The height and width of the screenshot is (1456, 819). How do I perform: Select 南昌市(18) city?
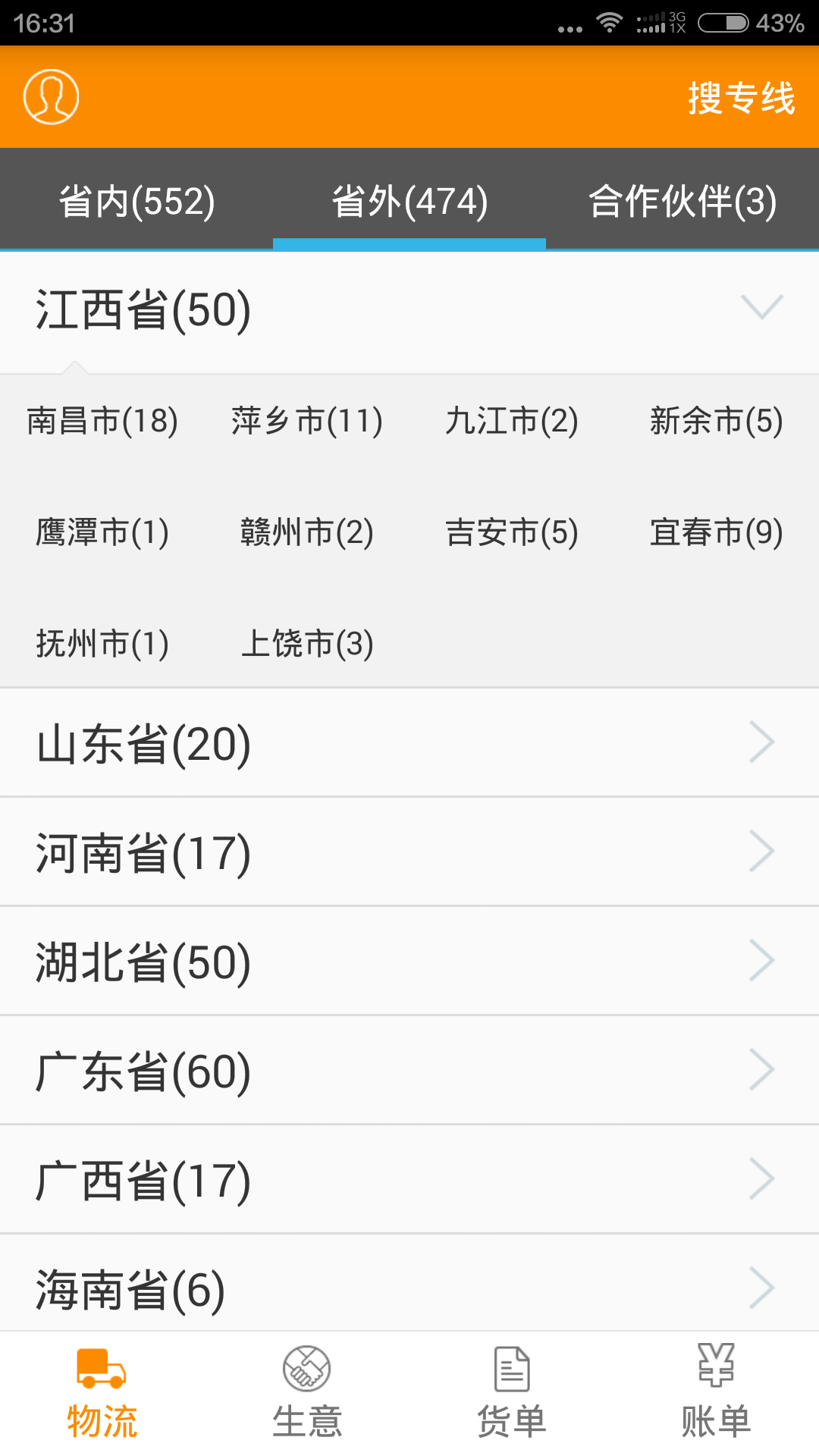[x=102, y=421]
